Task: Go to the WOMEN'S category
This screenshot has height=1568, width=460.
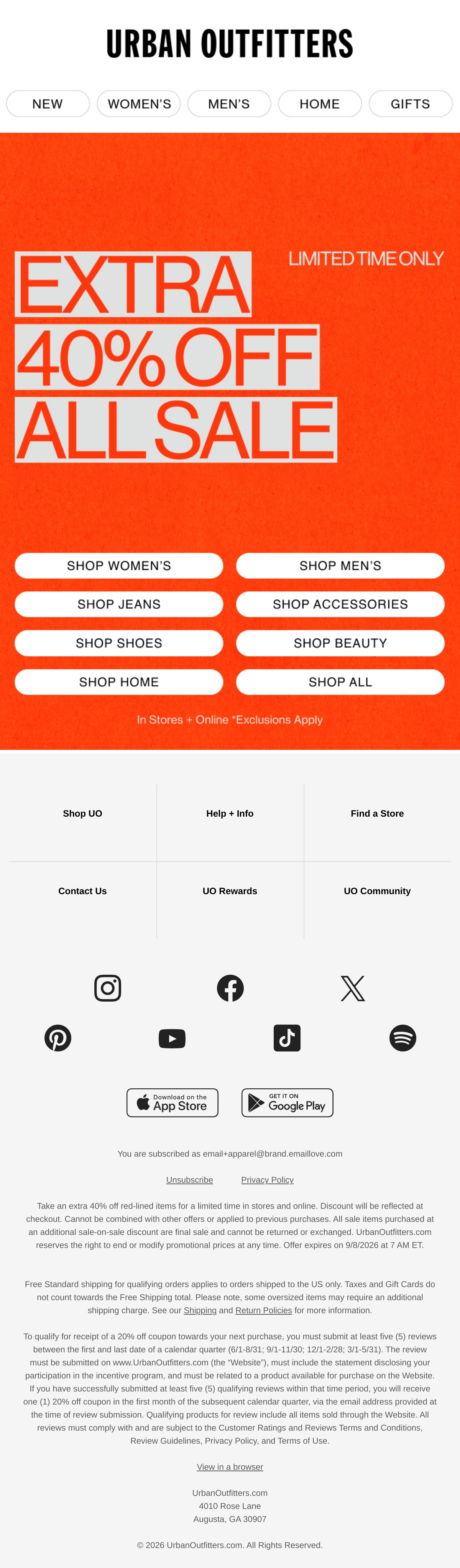Action: (138, 104)
